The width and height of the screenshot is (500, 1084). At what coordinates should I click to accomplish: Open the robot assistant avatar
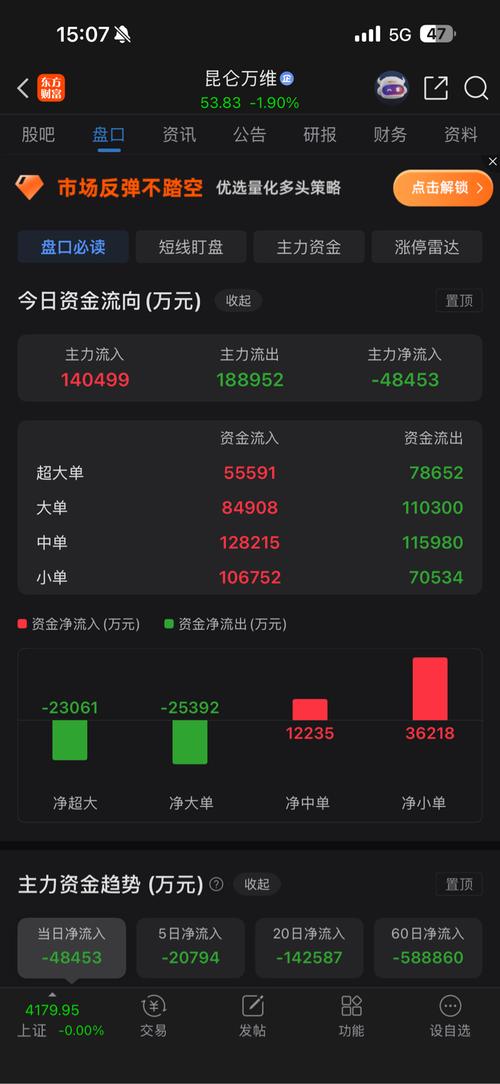(391, 88)
